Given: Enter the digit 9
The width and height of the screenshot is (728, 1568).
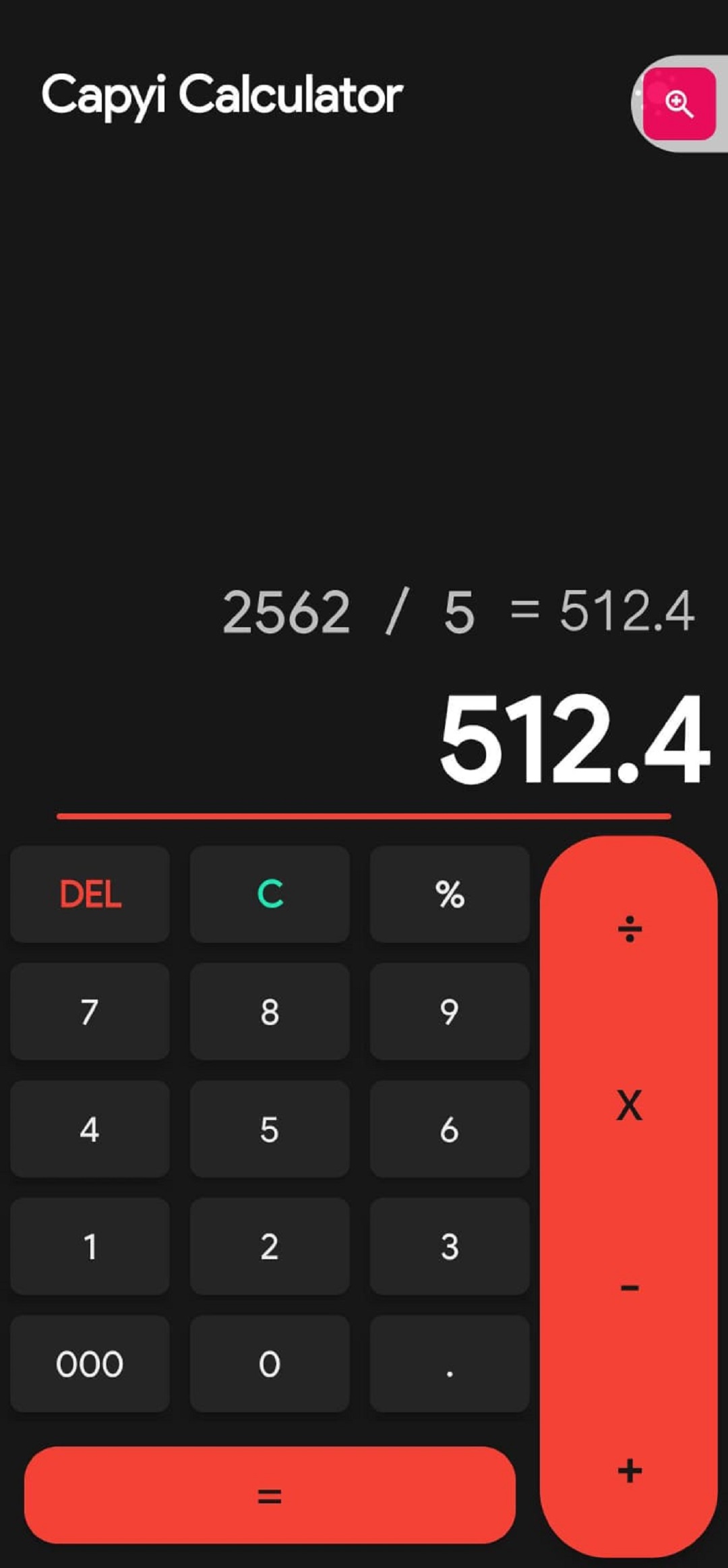Looking at the screenshot, I should pos(450,1012).
